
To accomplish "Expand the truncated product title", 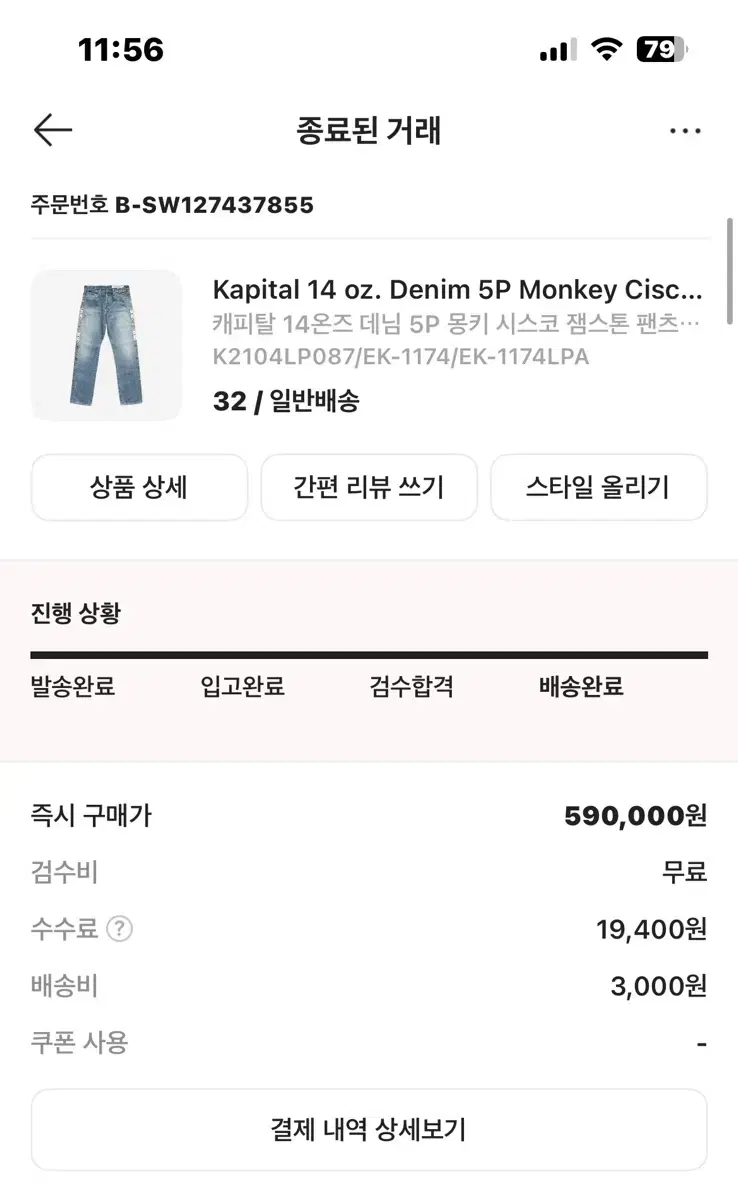I will (x=458, y=291).
